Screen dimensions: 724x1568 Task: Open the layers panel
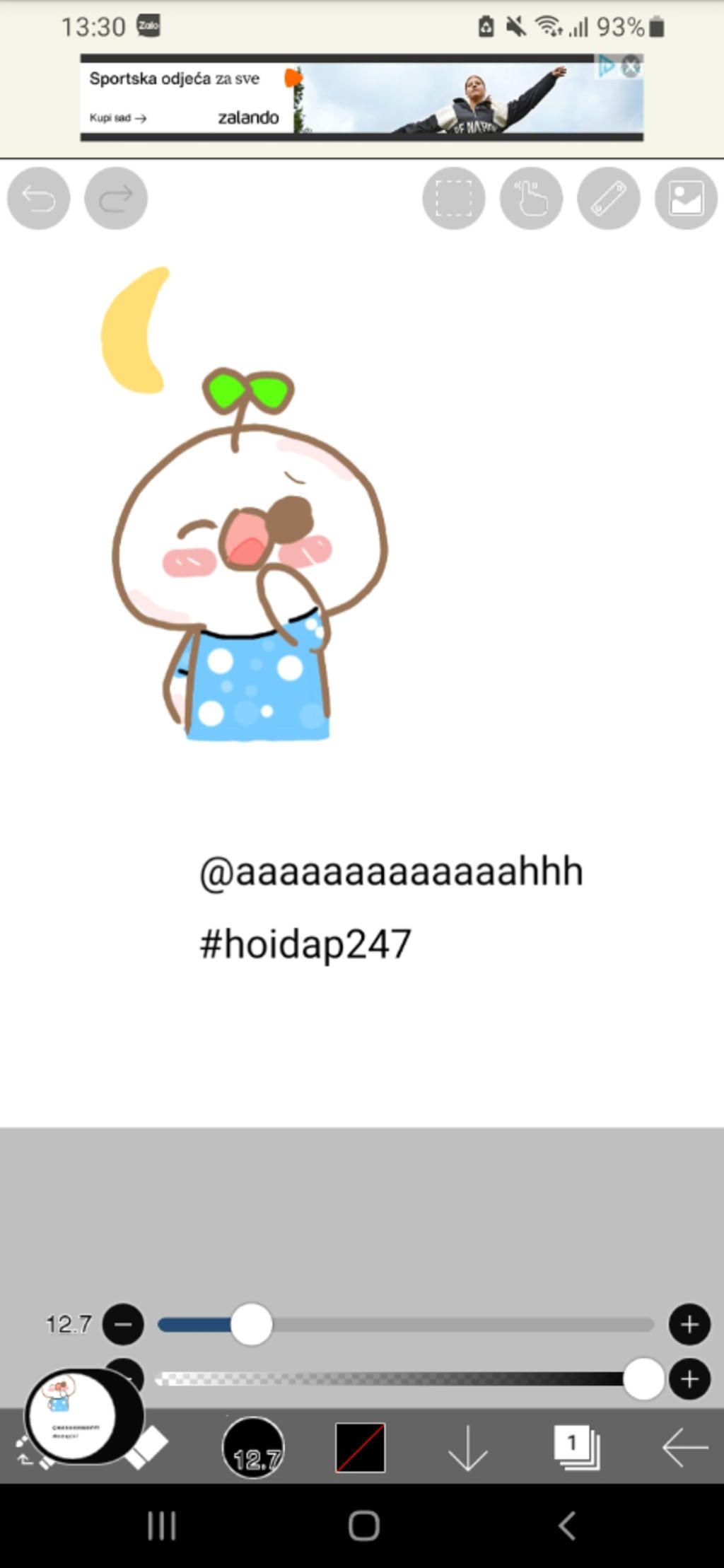pyautogui.click(x=576, y=1448)
